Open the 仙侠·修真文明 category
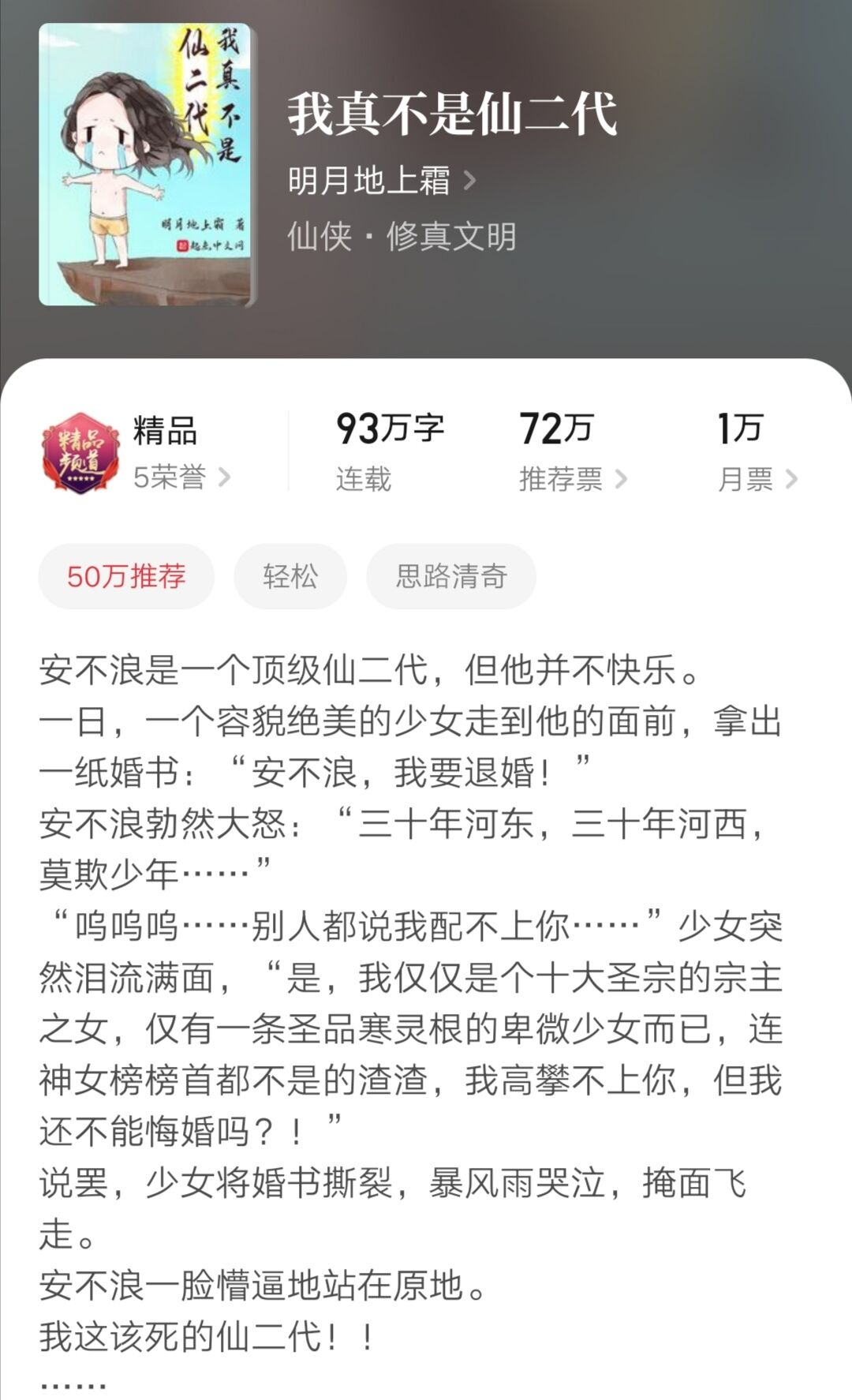Image resolution: width=852 pixels, height=1400 pixels. tap(402, 236)
